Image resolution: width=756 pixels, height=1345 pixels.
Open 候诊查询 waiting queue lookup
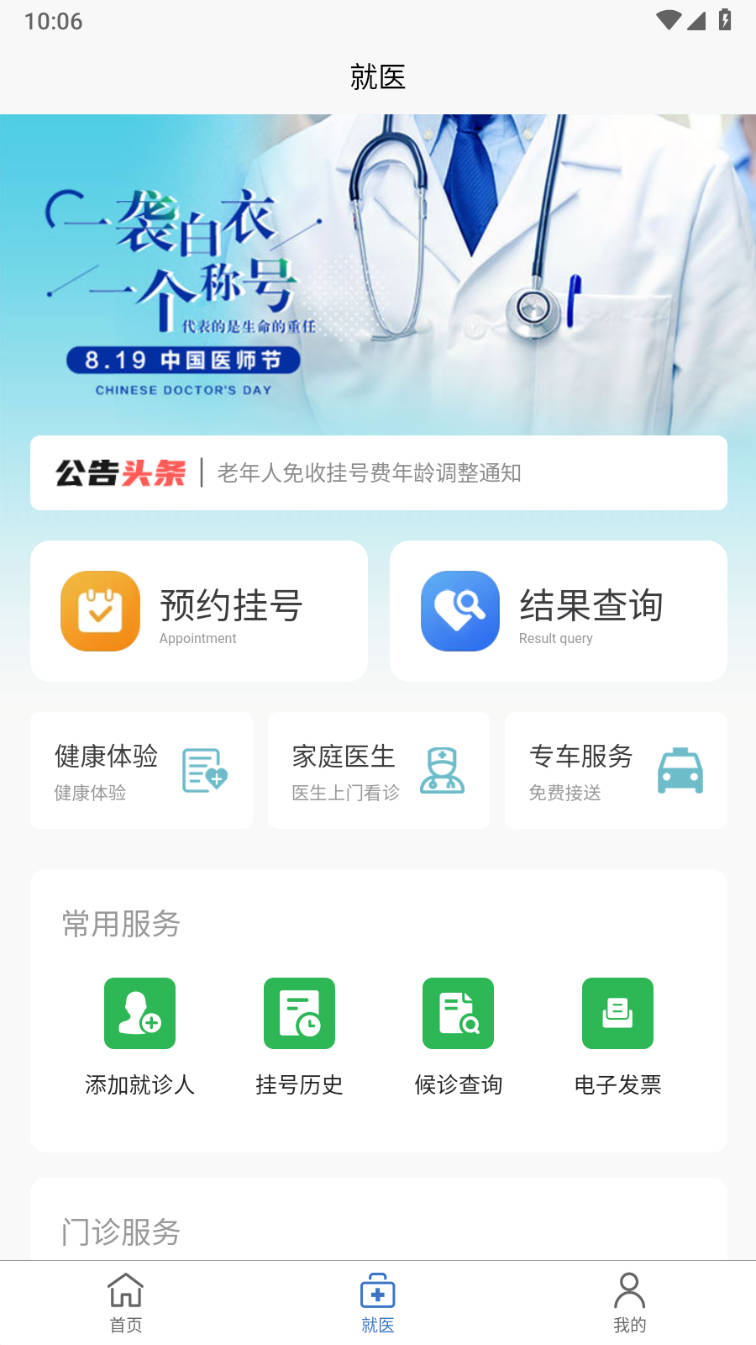[458, 1036]
